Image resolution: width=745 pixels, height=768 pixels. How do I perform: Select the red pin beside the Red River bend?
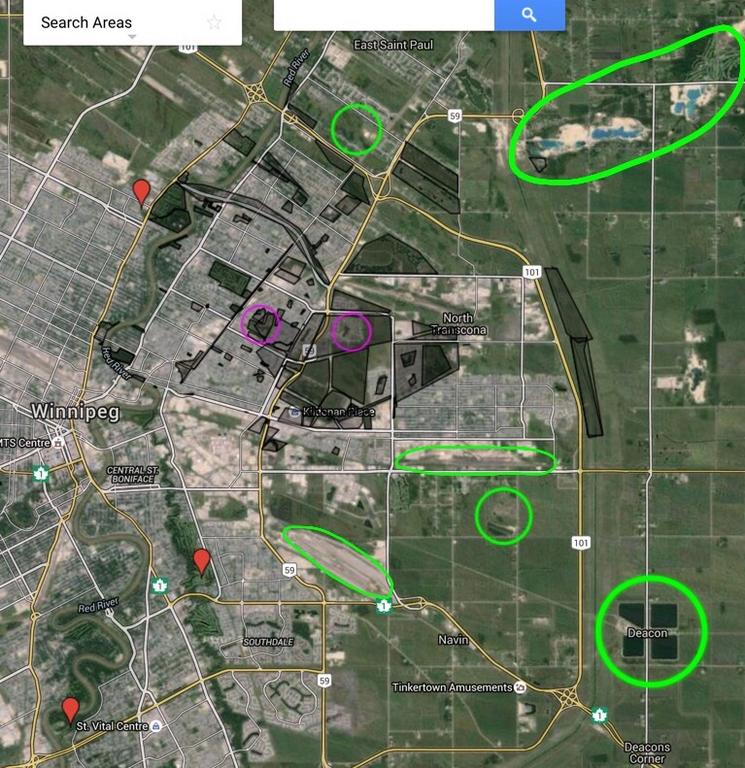pyautogui.click(x=142, y=191)
